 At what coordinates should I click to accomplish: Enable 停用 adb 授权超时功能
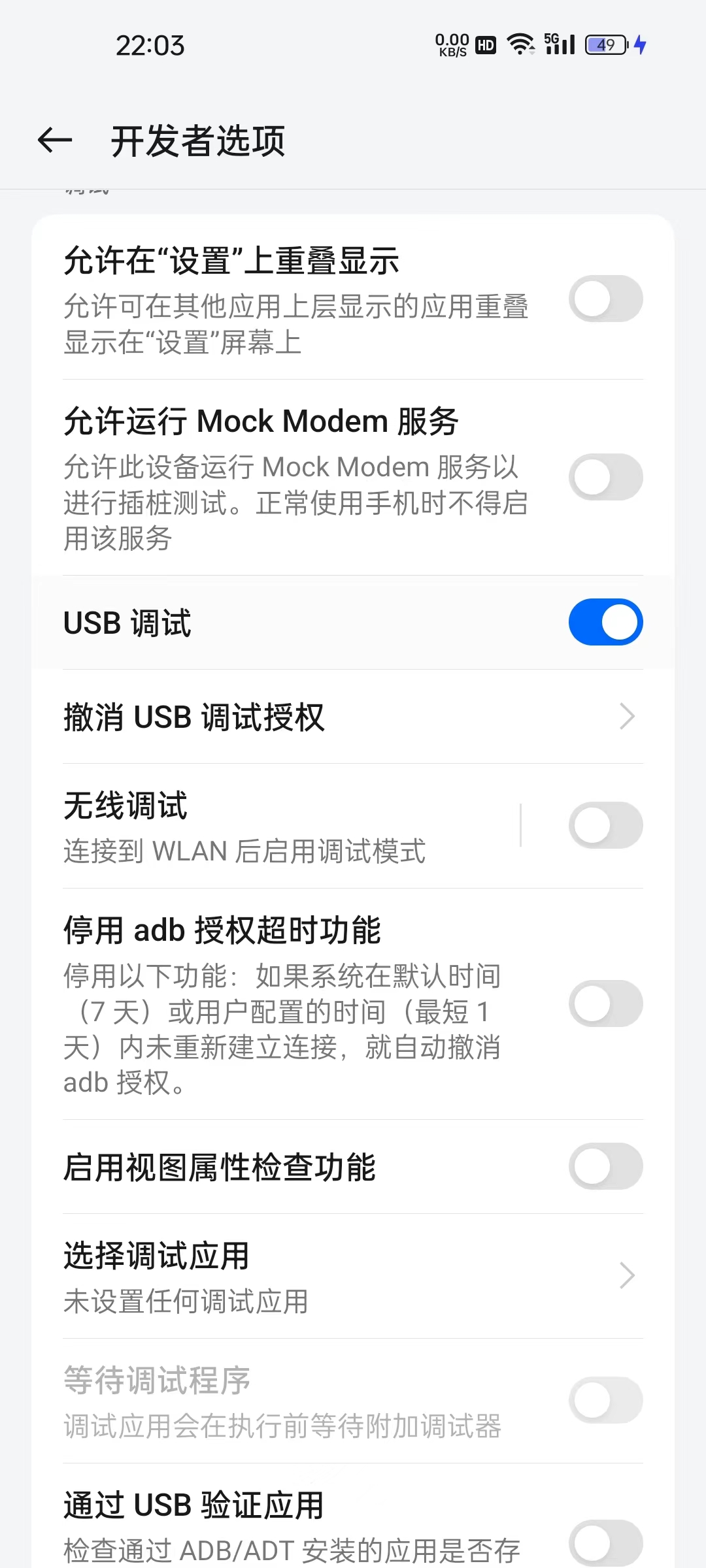tap(605, 1004)
